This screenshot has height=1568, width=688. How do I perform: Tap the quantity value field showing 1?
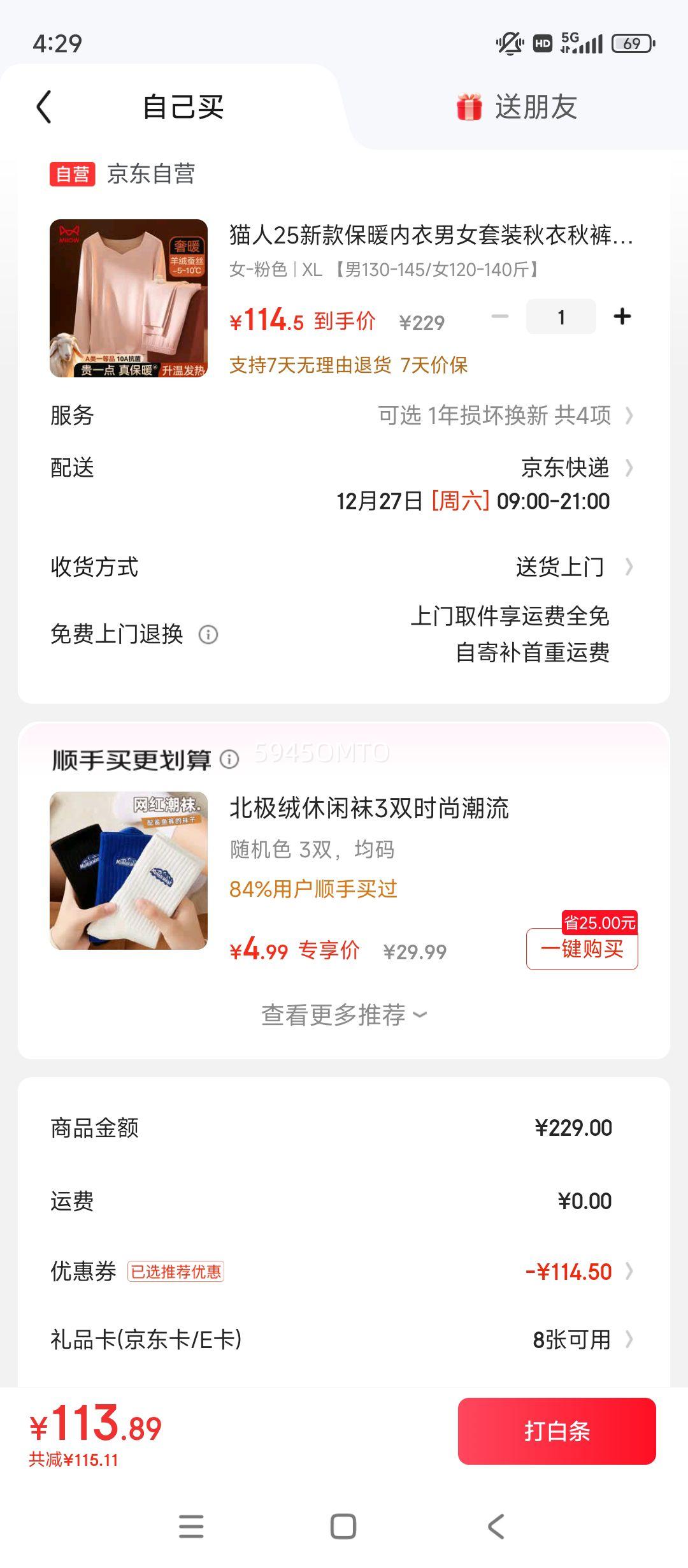(x=561, y=317)
